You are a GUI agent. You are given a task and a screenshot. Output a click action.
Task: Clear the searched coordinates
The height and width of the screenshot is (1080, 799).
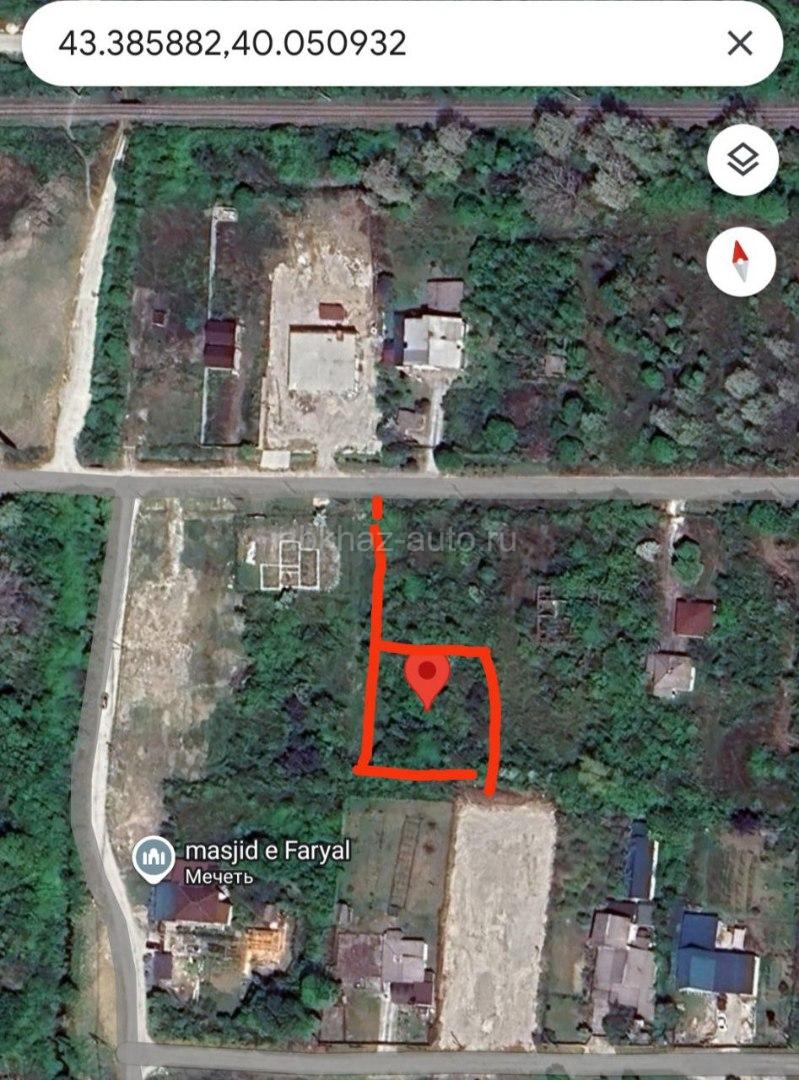click(740, 43)
